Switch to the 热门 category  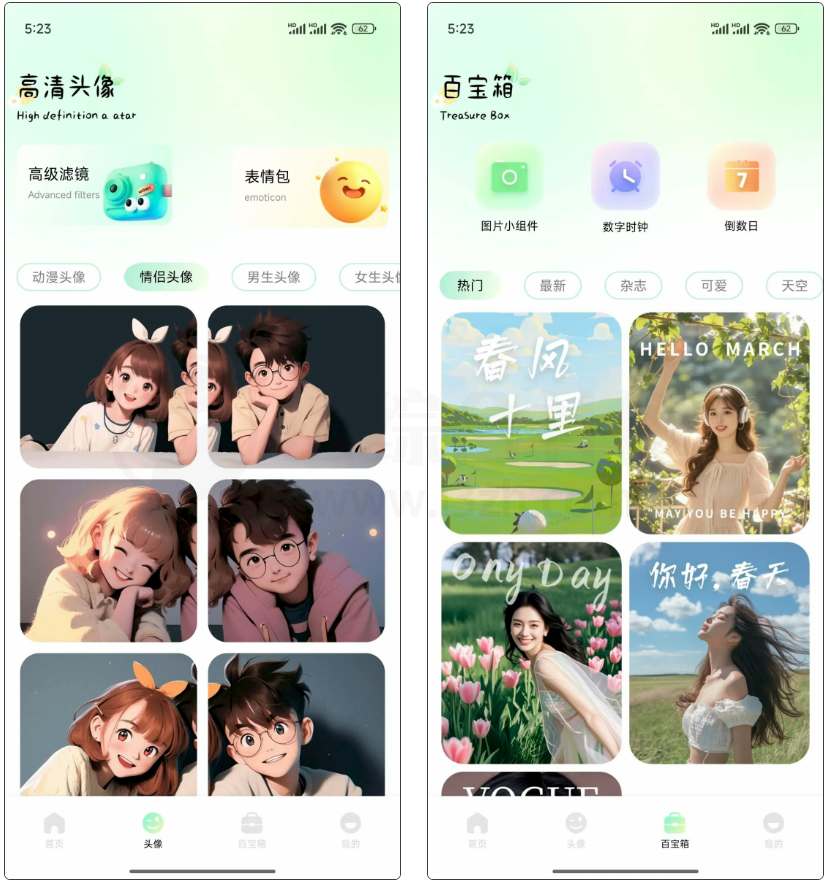click(469, 285)
